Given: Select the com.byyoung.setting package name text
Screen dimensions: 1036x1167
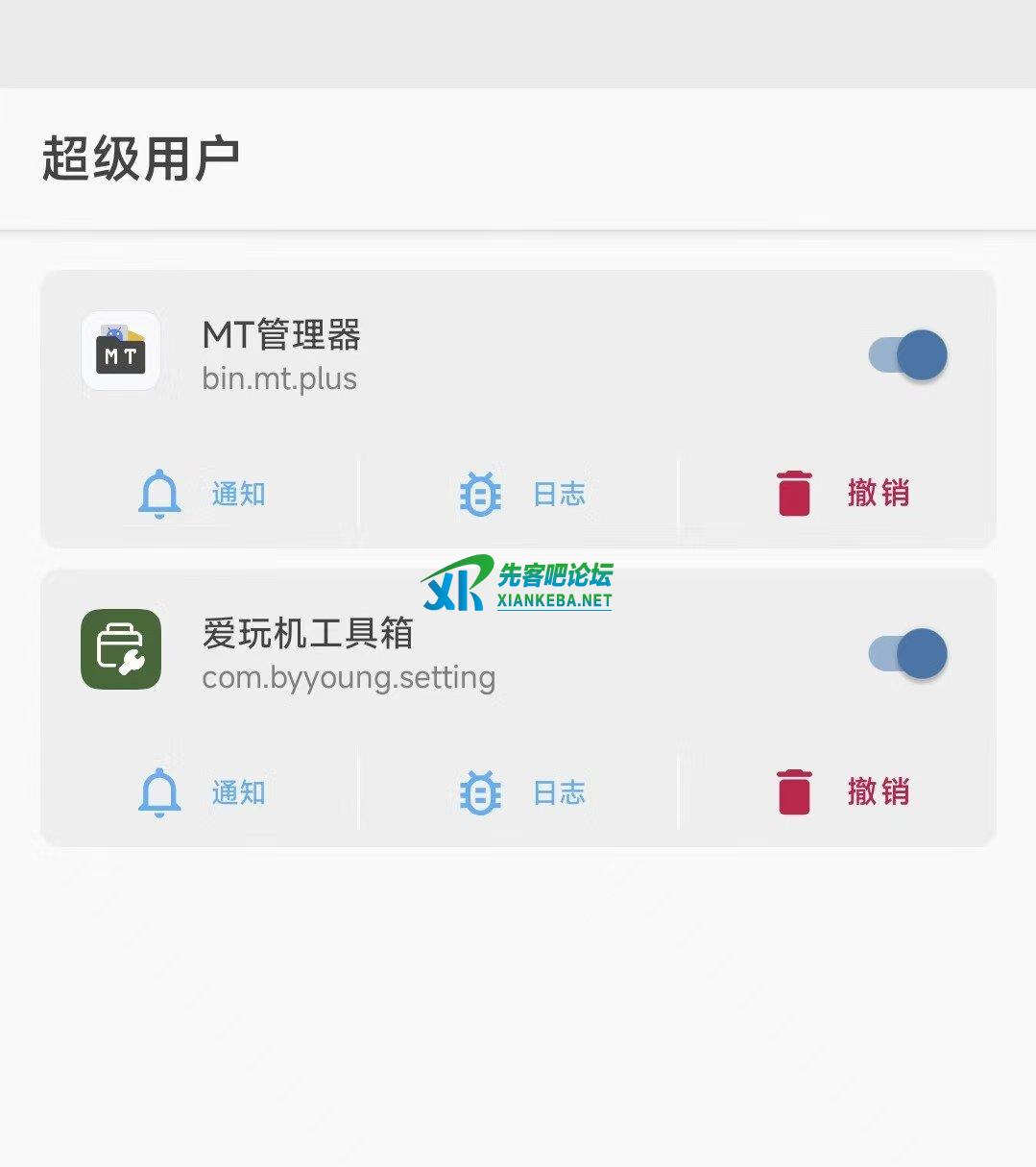Looking at the screenshot, I should (348, 676).
